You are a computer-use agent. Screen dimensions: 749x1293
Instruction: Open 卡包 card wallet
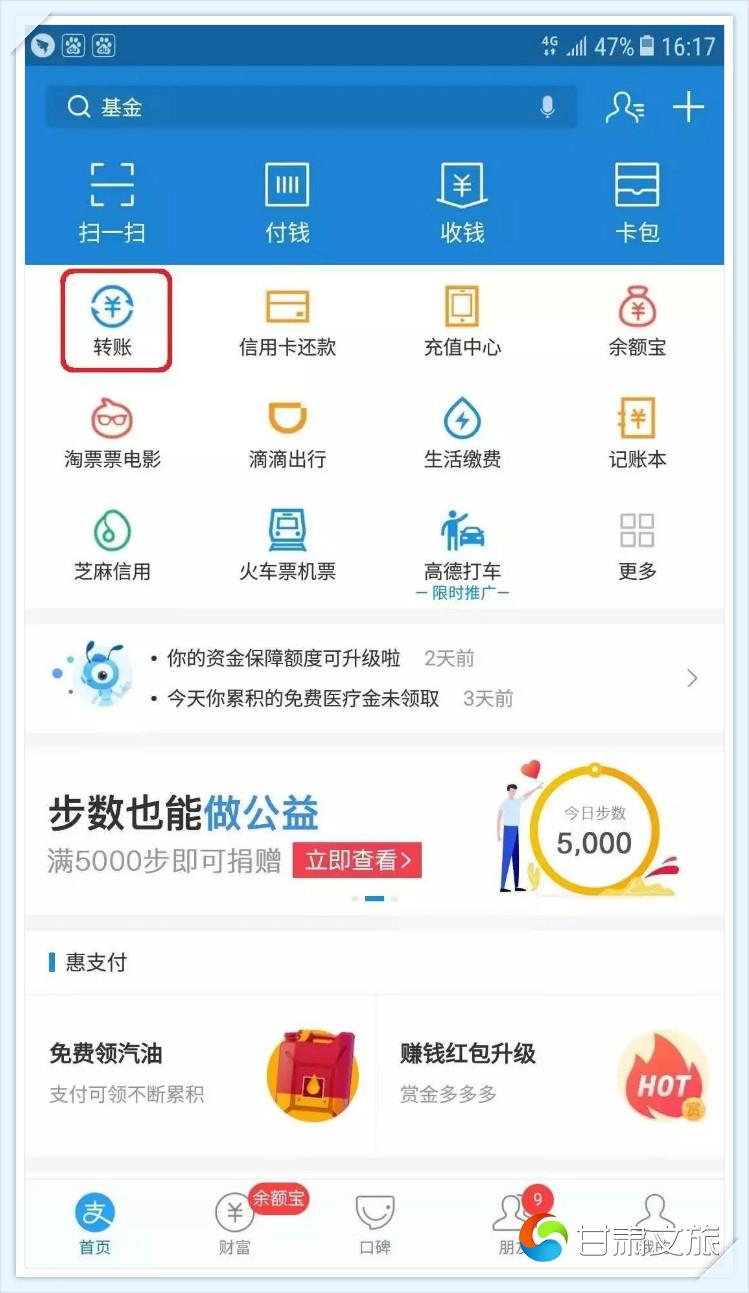tap(637, 202)
